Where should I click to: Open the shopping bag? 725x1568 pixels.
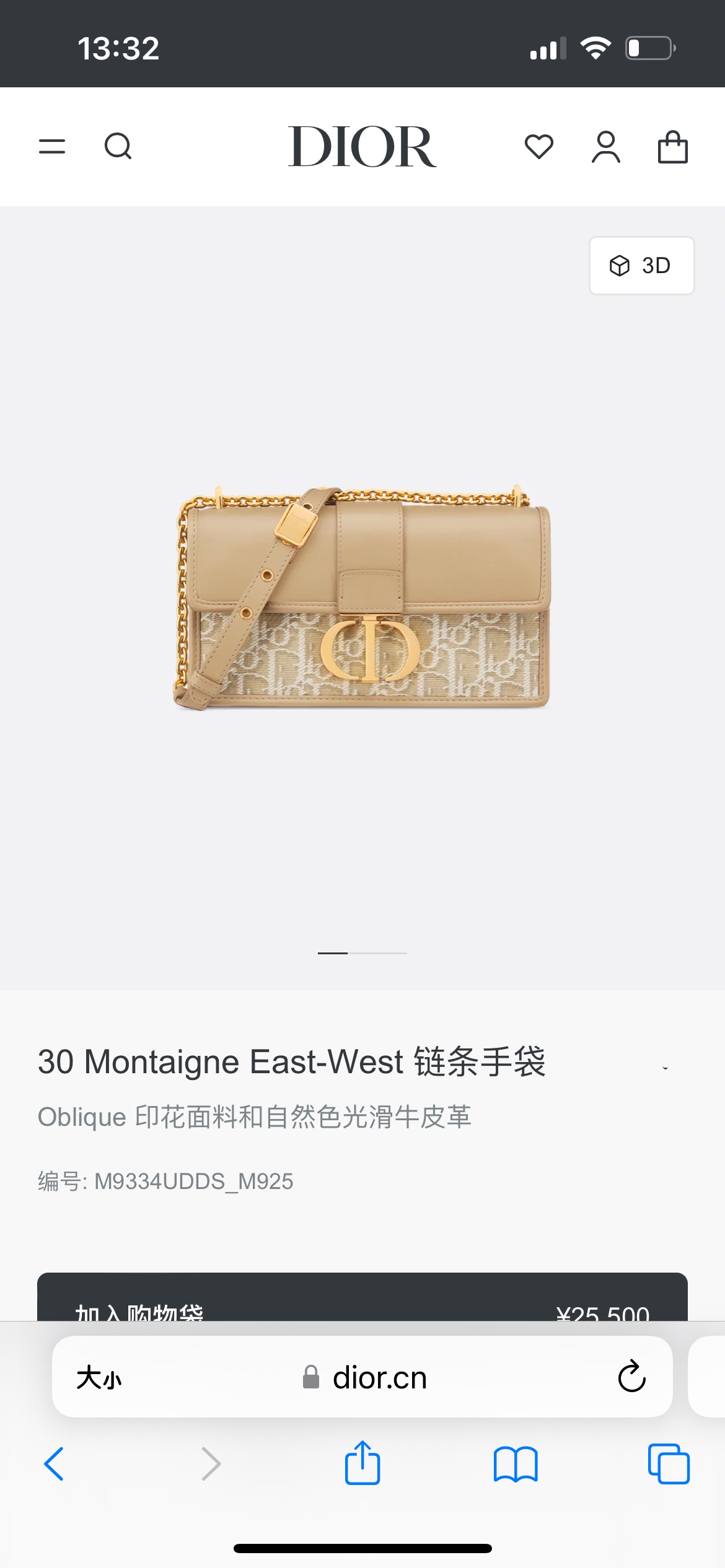point(672,147)
